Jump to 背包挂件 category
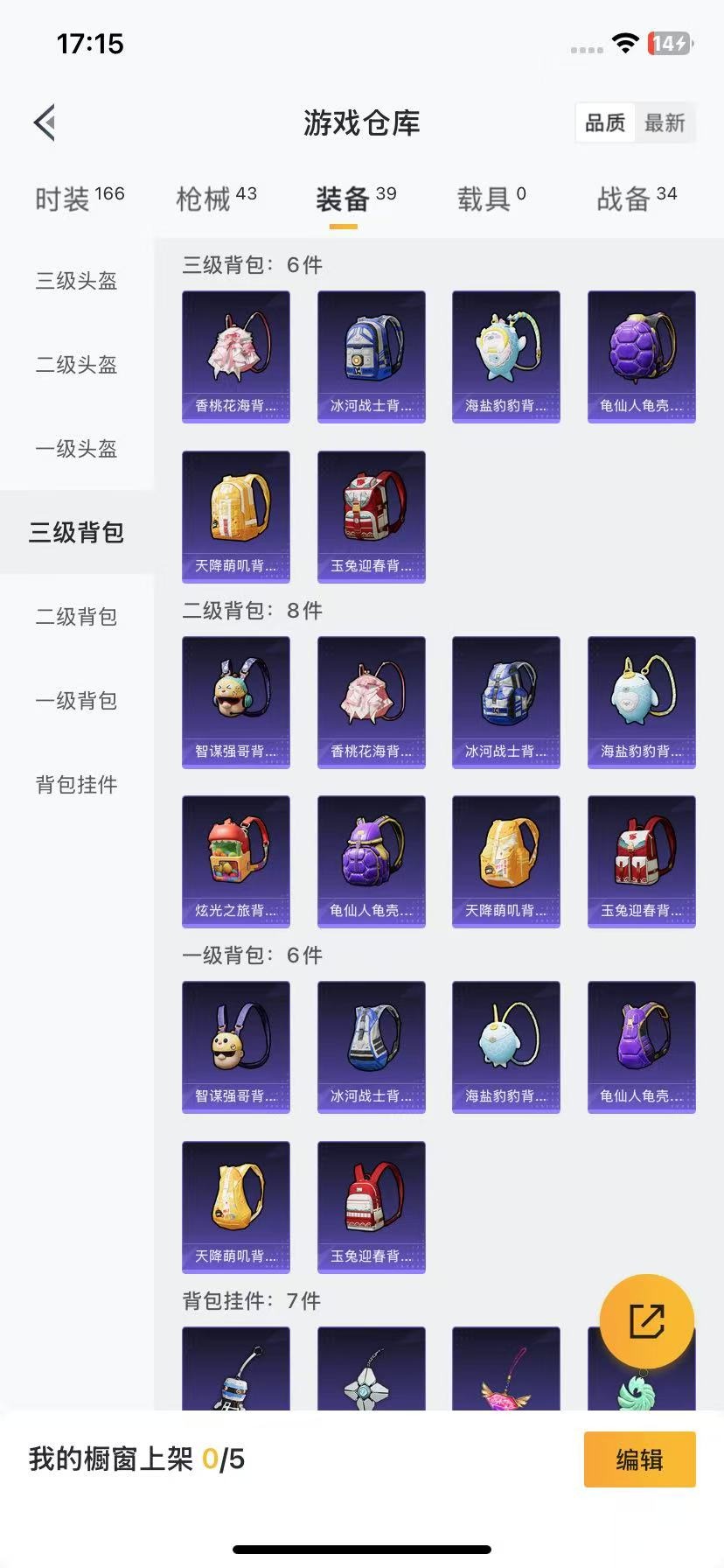Viewport: 724px width, 1568px height. tap(77, 785)
